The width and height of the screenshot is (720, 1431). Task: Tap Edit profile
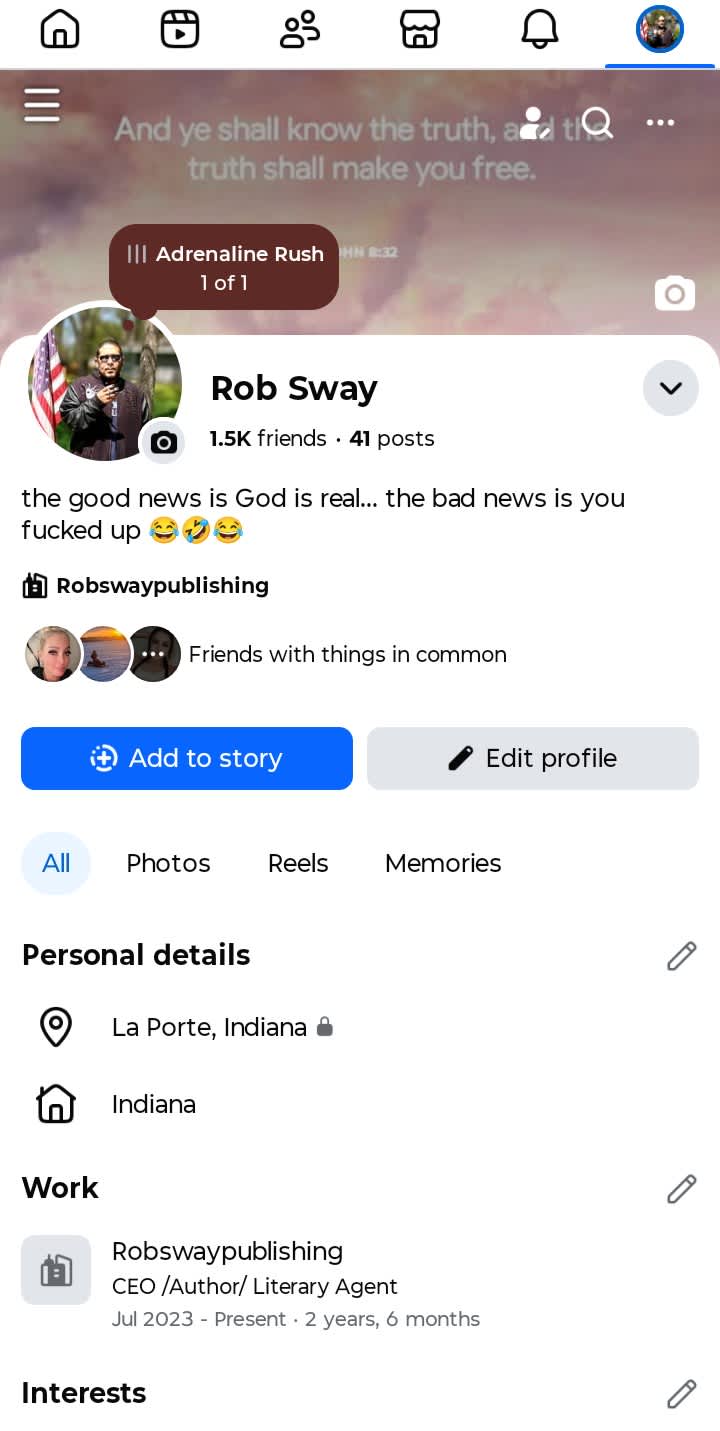click(x=532, y=758)
